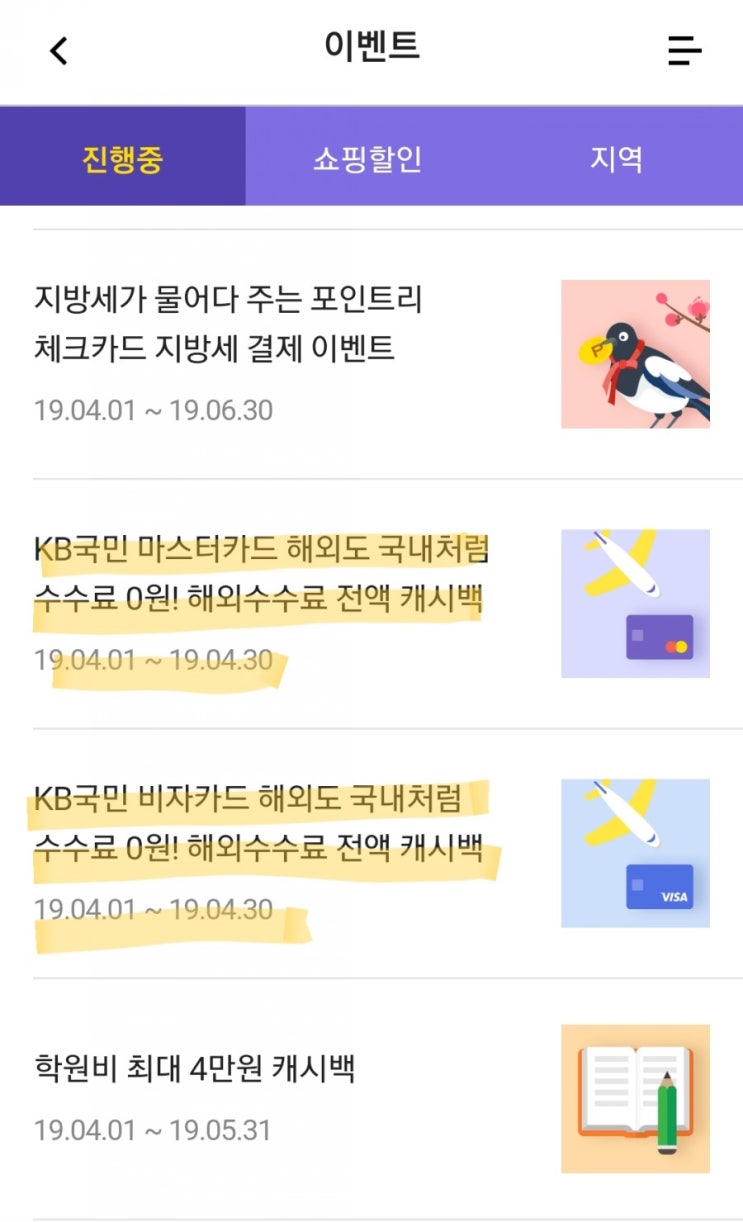
Task: Switch to the 쇼핑할인 tab
Action: (371, 156)
